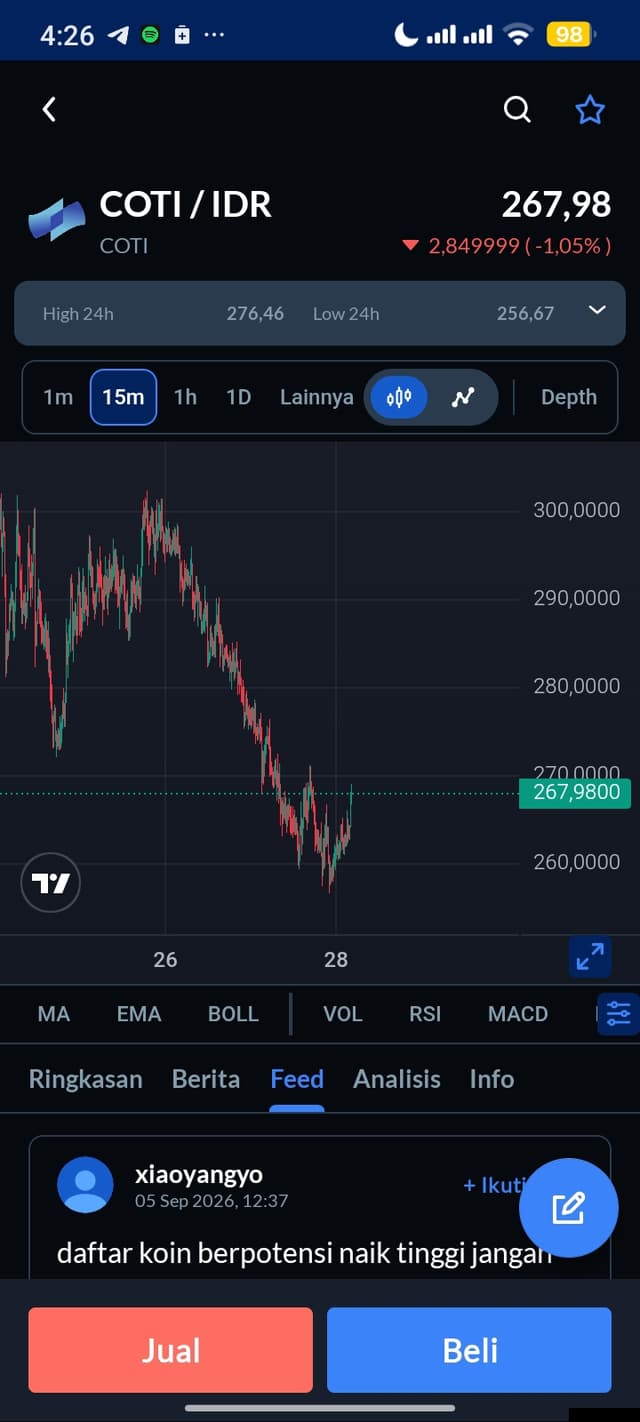This screenshot has width=640, height=1422.
Task: Open indicator settings sliders icon
Action: 618,1014
